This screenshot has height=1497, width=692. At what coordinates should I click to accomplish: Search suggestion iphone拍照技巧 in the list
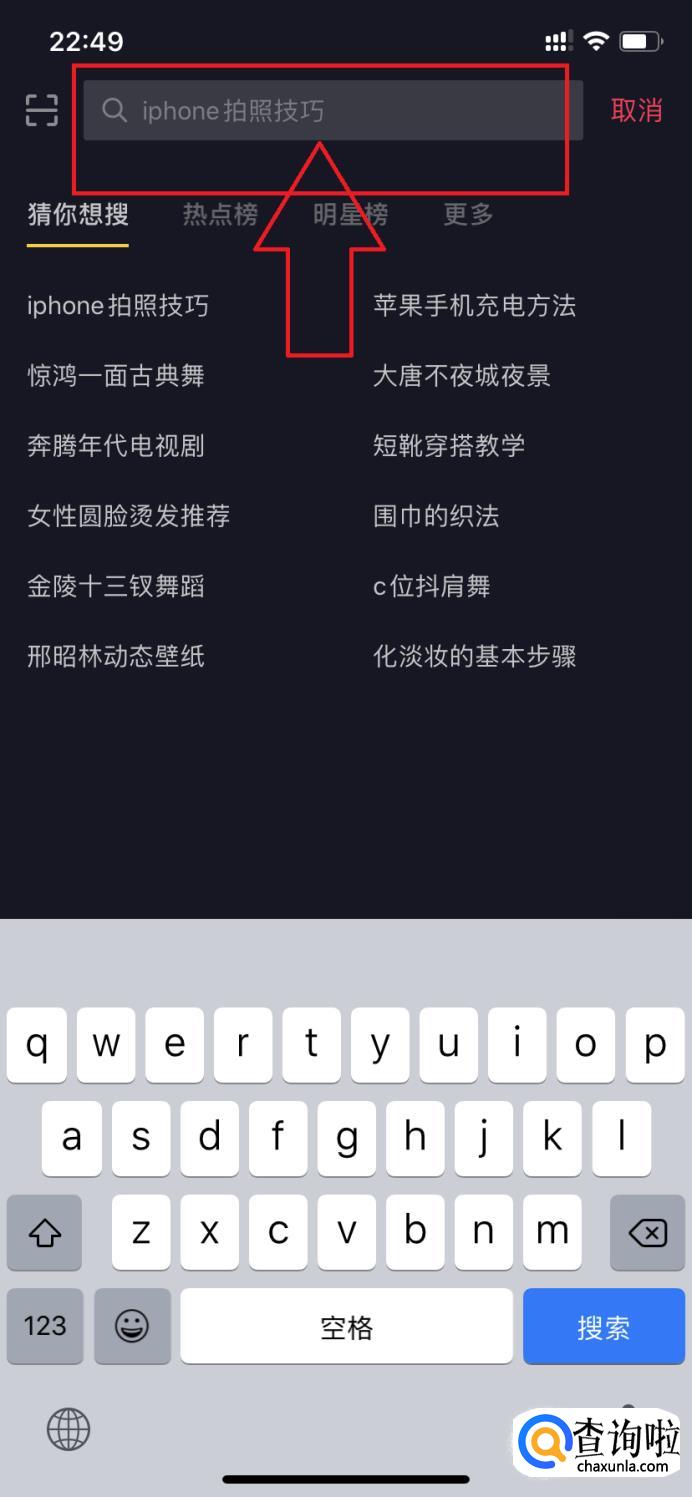coord(118,305)
